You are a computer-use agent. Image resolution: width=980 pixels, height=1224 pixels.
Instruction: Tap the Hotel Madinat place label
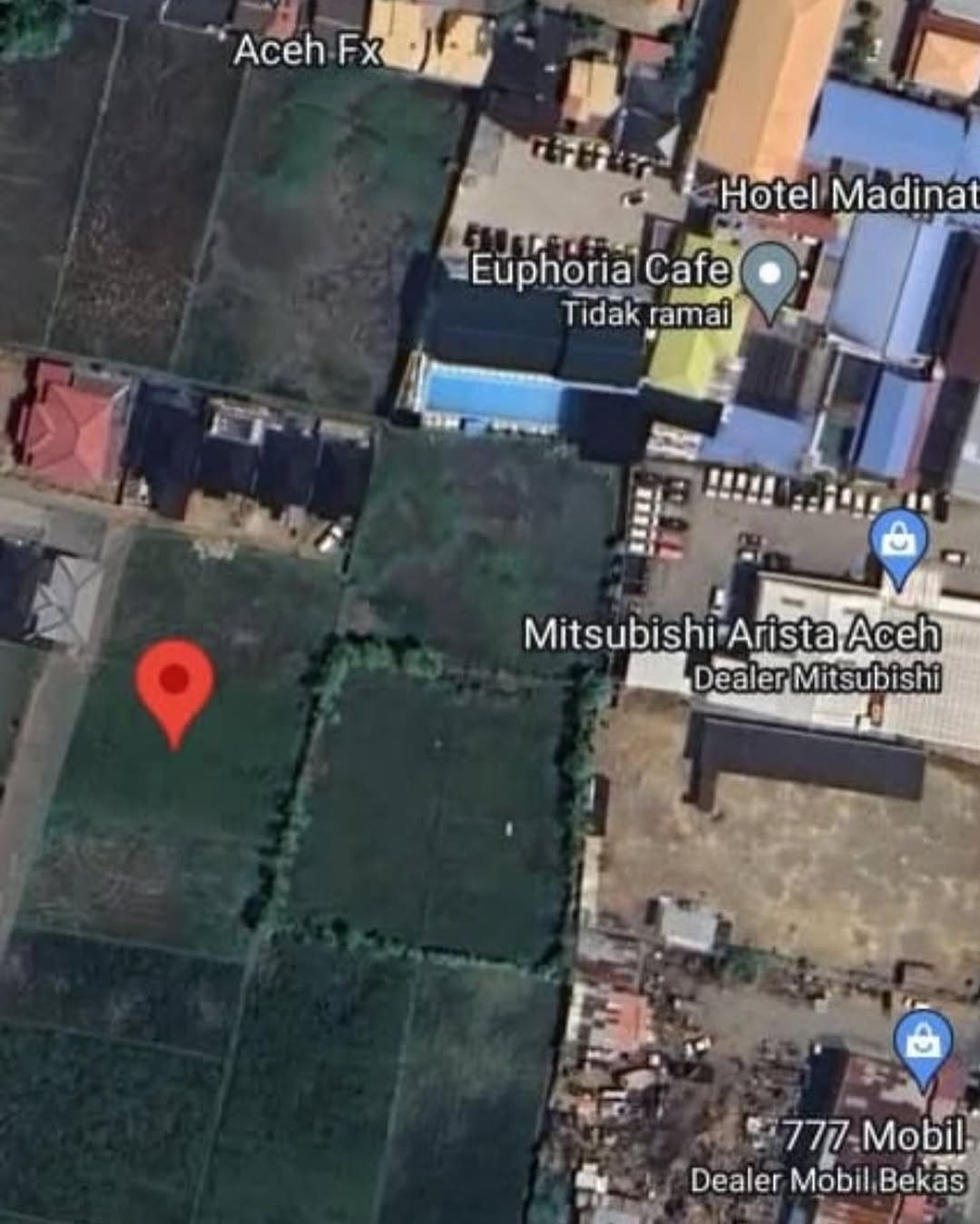click(x=849, y=195)
